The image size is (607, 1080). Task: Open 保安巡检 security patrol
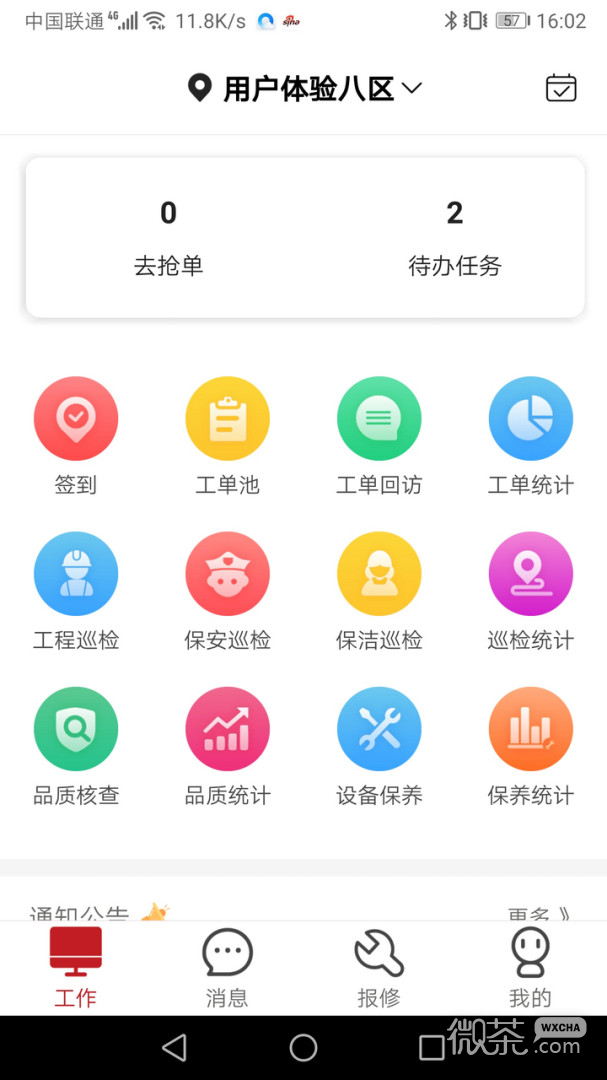227,574
